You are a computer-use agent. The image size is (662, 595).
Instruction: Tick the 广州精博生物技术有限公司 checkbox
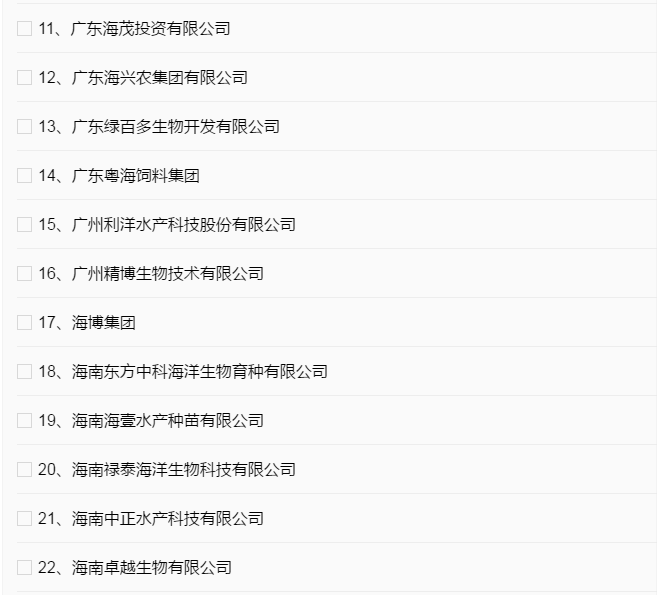(x=24, y=274)
